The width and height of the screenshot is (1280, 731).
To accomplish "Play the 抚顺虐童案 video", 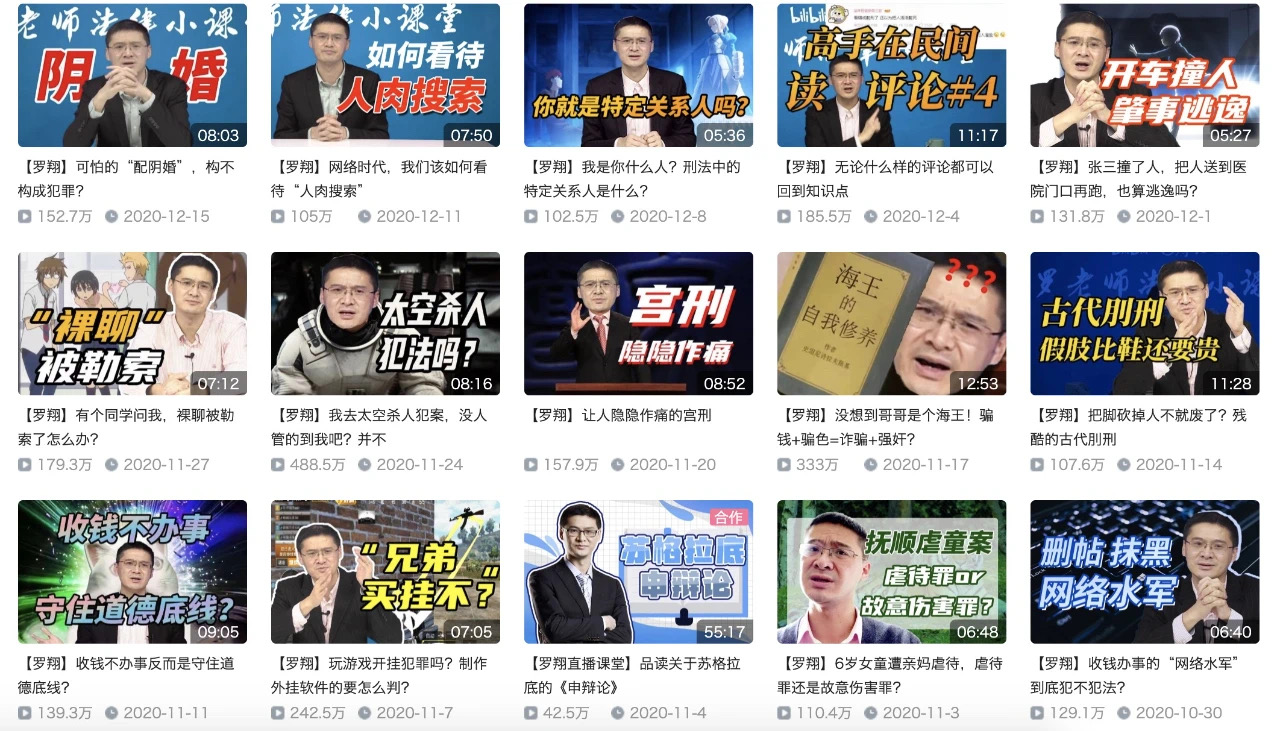I will tap(891, 571).
